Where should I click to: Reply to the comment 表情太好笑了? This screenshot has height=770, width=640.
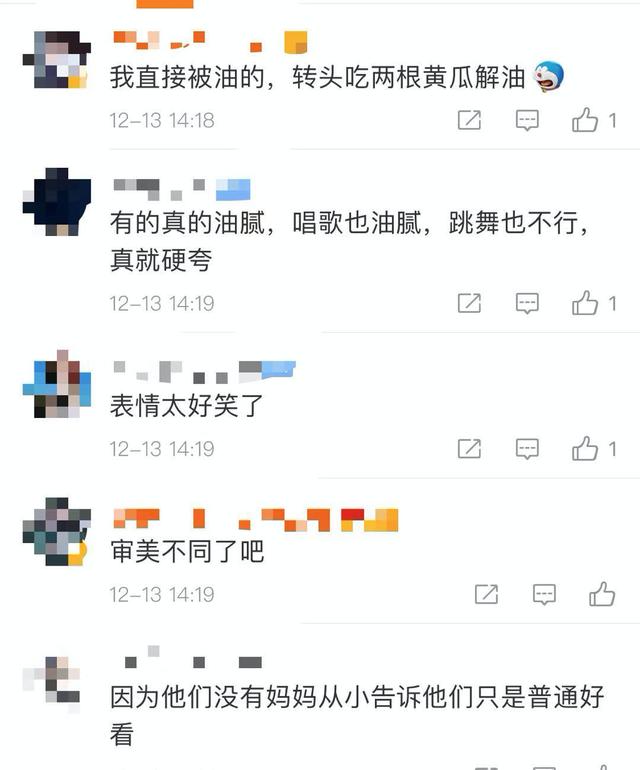[x=527, y=449]
